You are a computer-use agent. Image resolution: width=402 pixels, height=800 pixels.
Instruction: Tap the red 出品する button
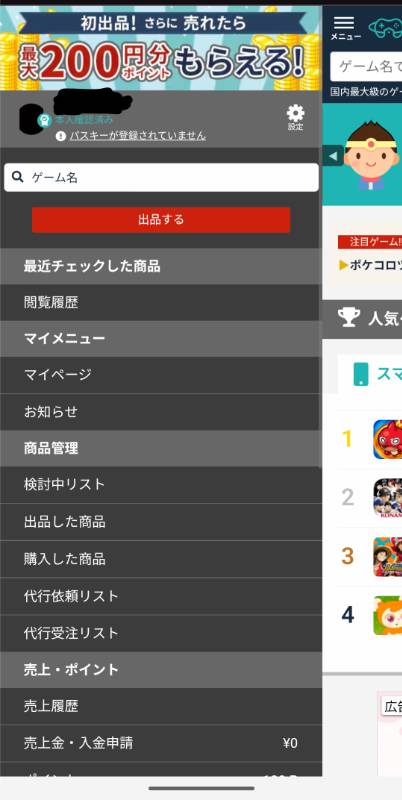coord(161,220)
